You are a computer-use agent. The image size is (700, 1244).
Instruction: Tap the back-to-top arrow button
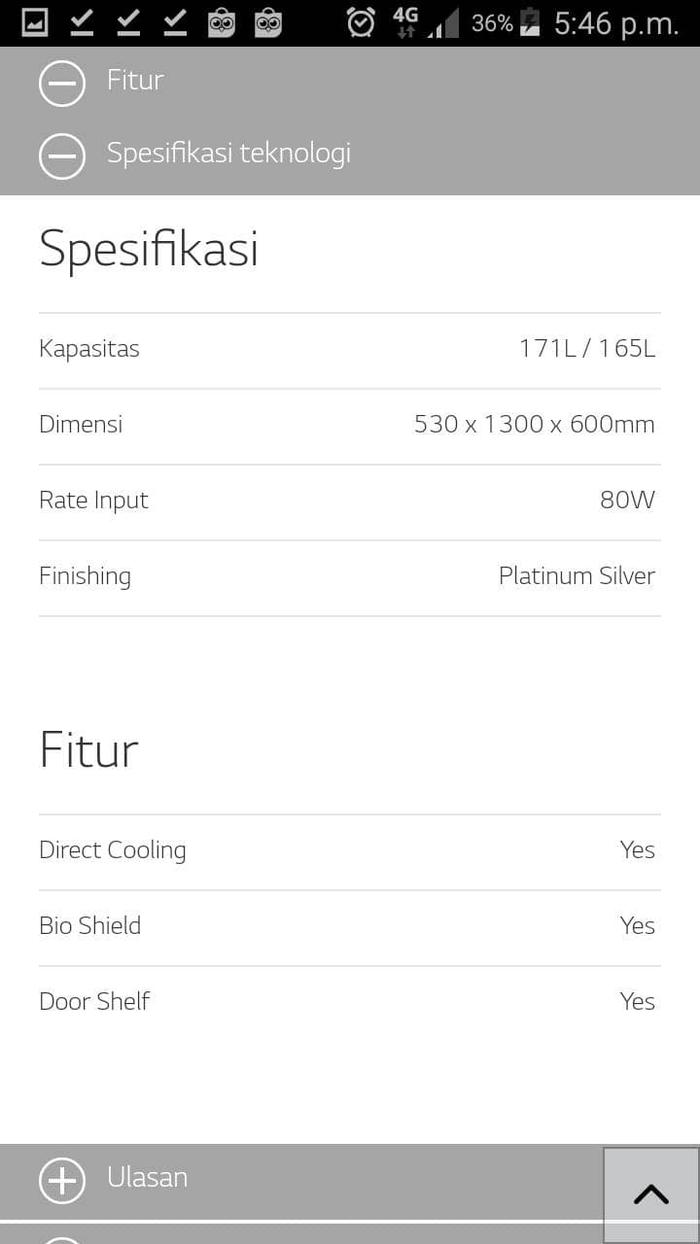(651, 1194)
